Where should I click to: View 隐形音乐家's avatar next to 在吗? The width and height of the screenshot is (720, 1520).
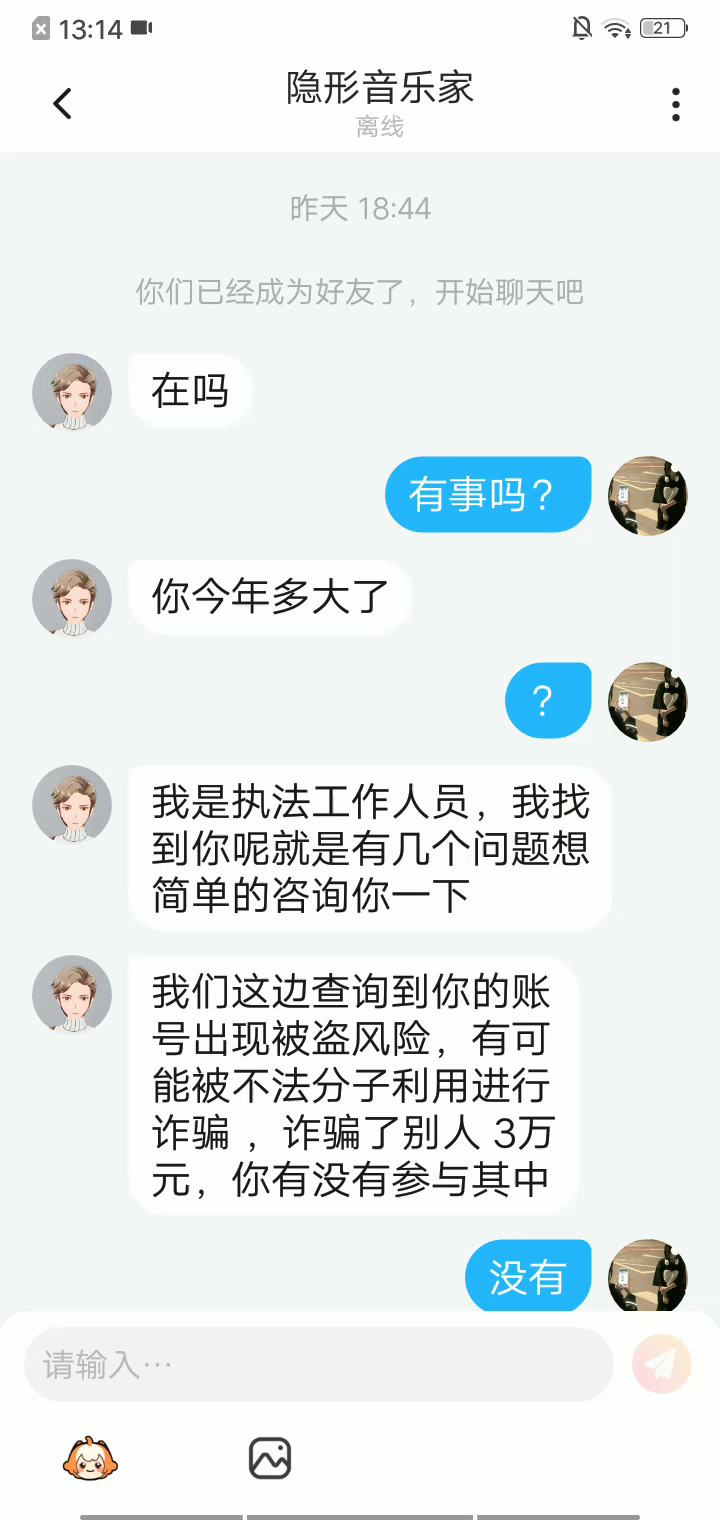(x=72, y=392)
